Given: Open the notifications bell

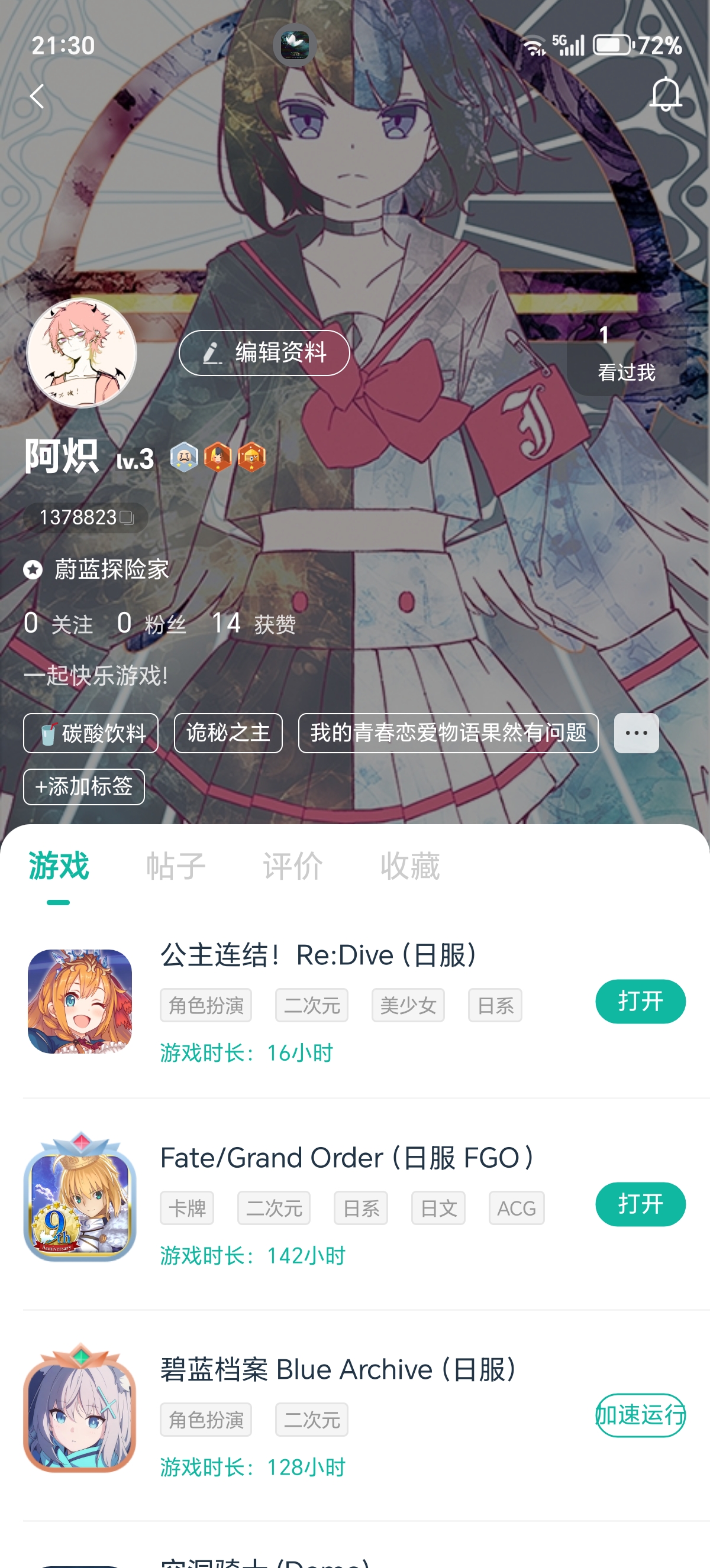Looking at the screenshot, I should 665,95.
